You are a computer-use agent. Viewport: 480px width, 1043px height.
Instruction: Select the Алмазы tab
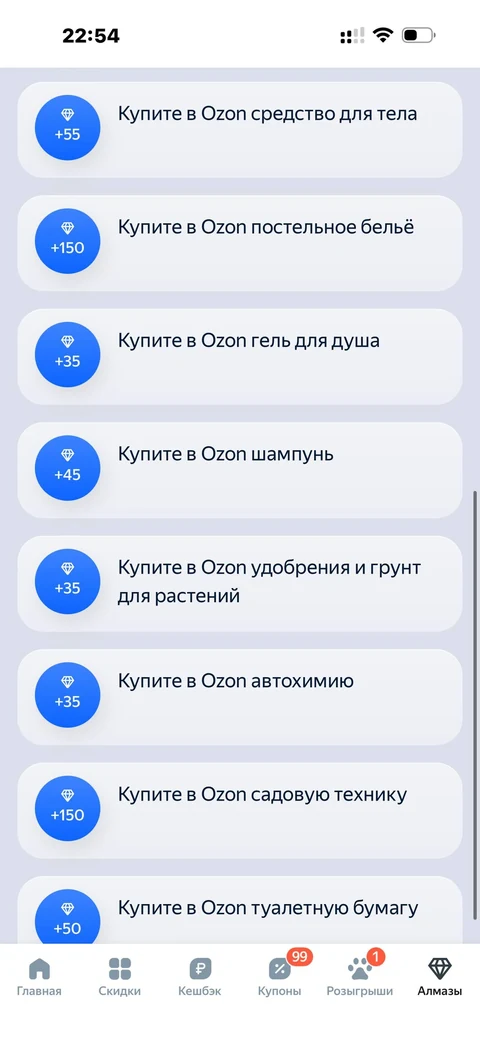click(439, 976)
